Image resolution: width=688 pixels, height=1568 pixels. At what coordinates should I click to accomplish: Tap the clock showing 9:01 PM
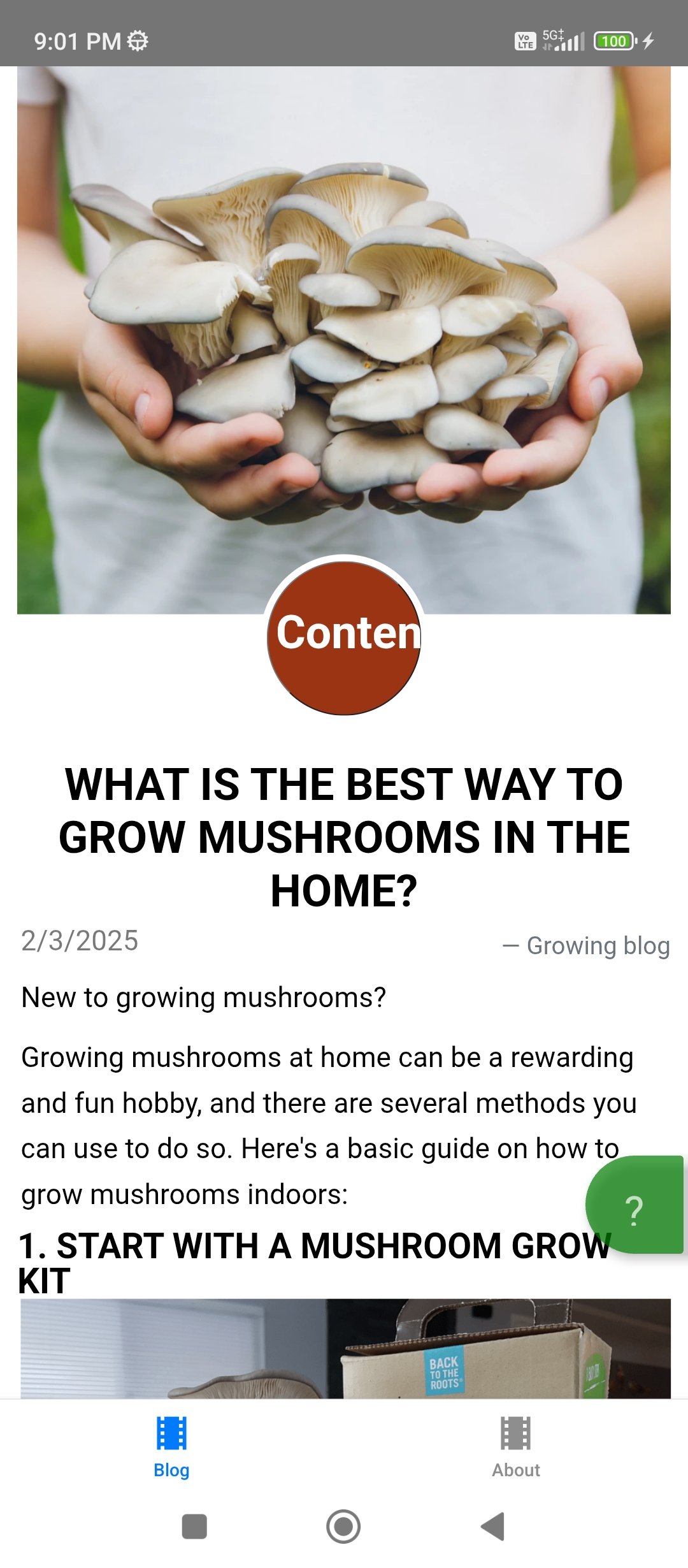click(76, 40)
